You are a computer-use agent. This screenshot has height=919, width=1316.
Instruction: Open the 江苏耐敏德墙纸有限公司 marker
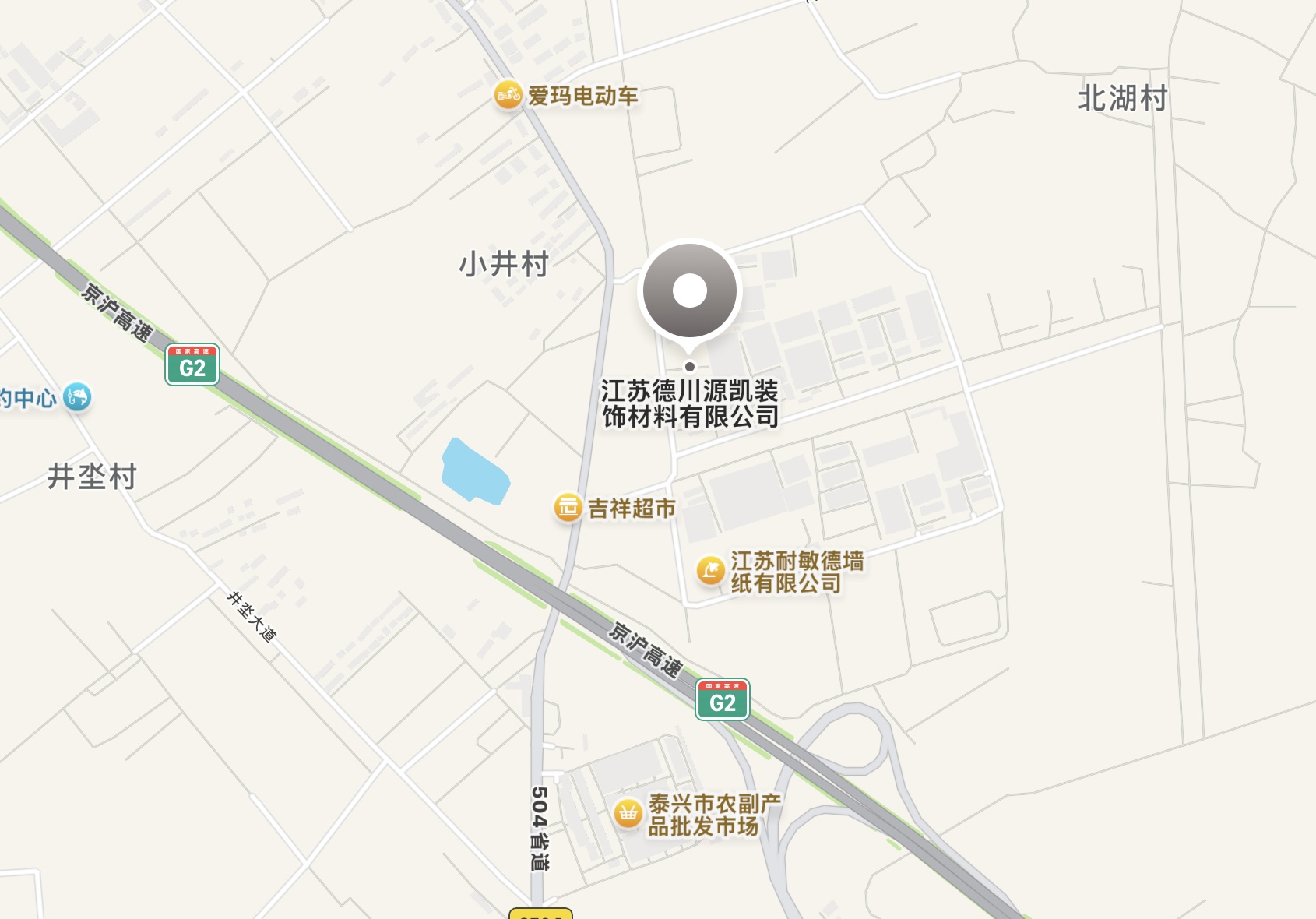coord(710,571)
